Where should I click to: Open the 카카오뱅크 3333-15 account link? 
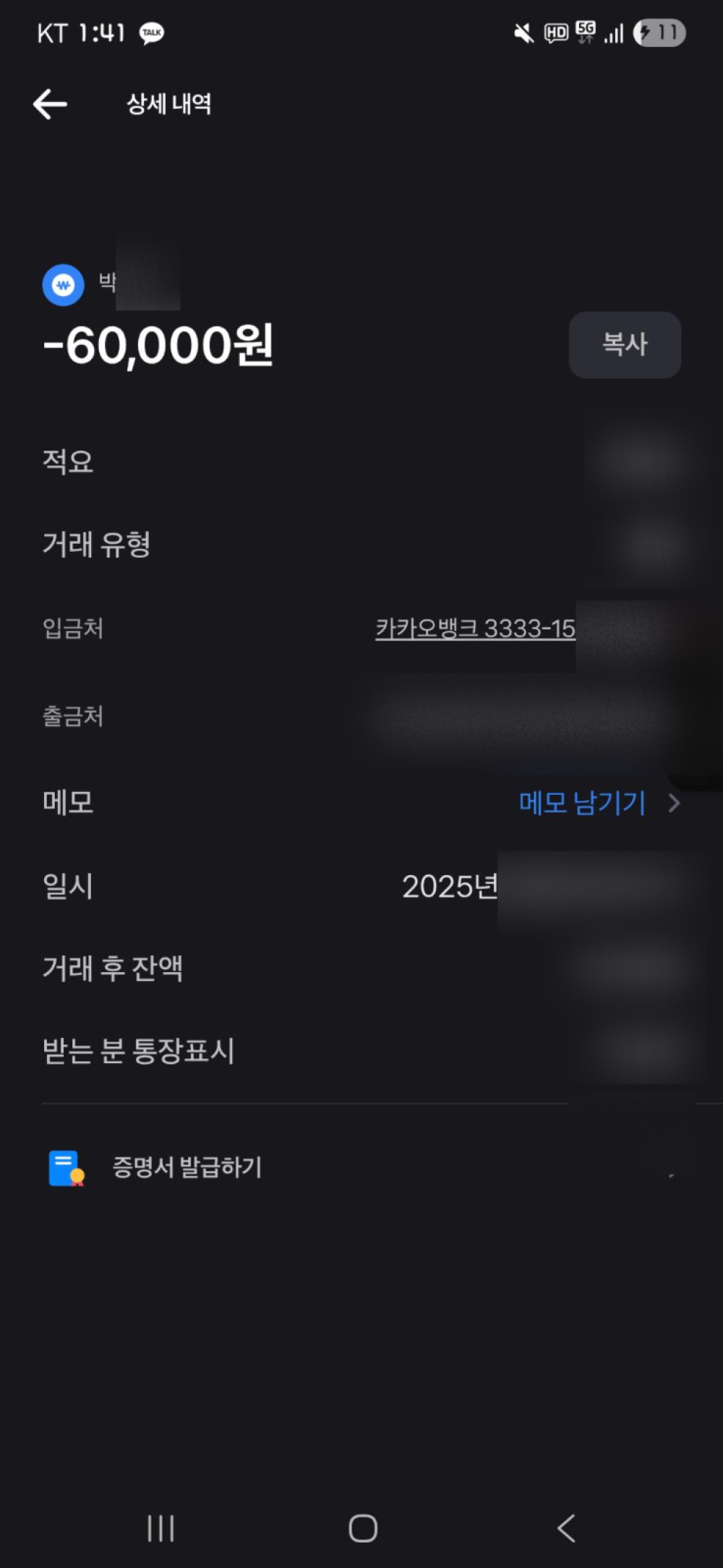coord(475,628)
